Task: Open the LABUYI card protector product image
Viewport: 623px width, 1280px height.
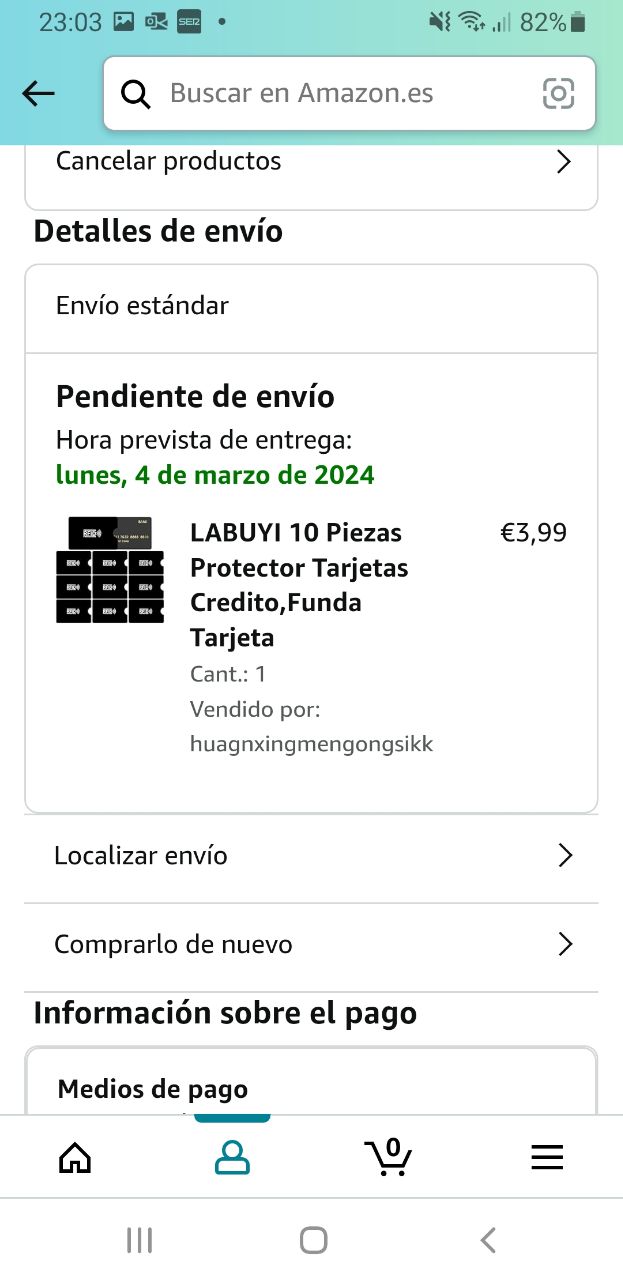Action: point(110,571)
